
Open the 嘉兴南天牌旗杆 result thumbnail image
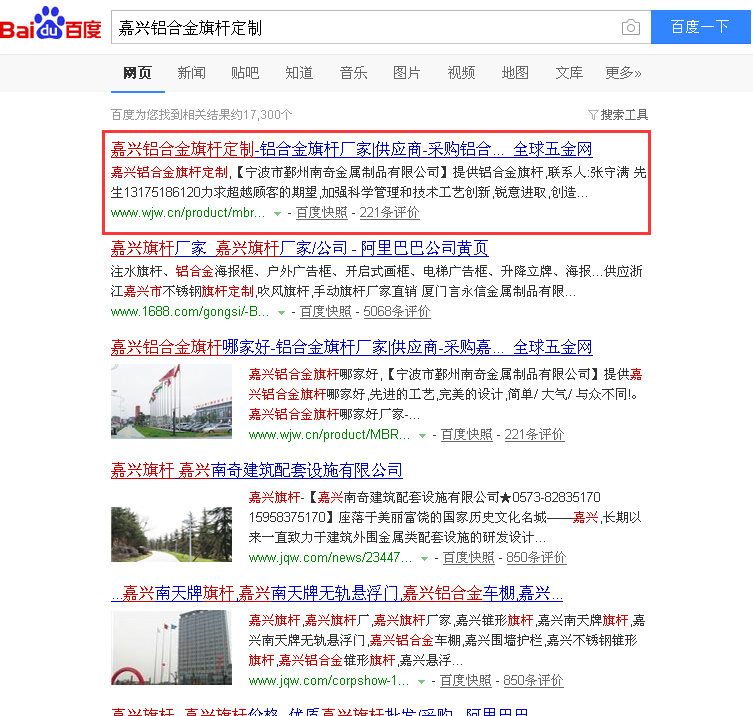(171, 647)
